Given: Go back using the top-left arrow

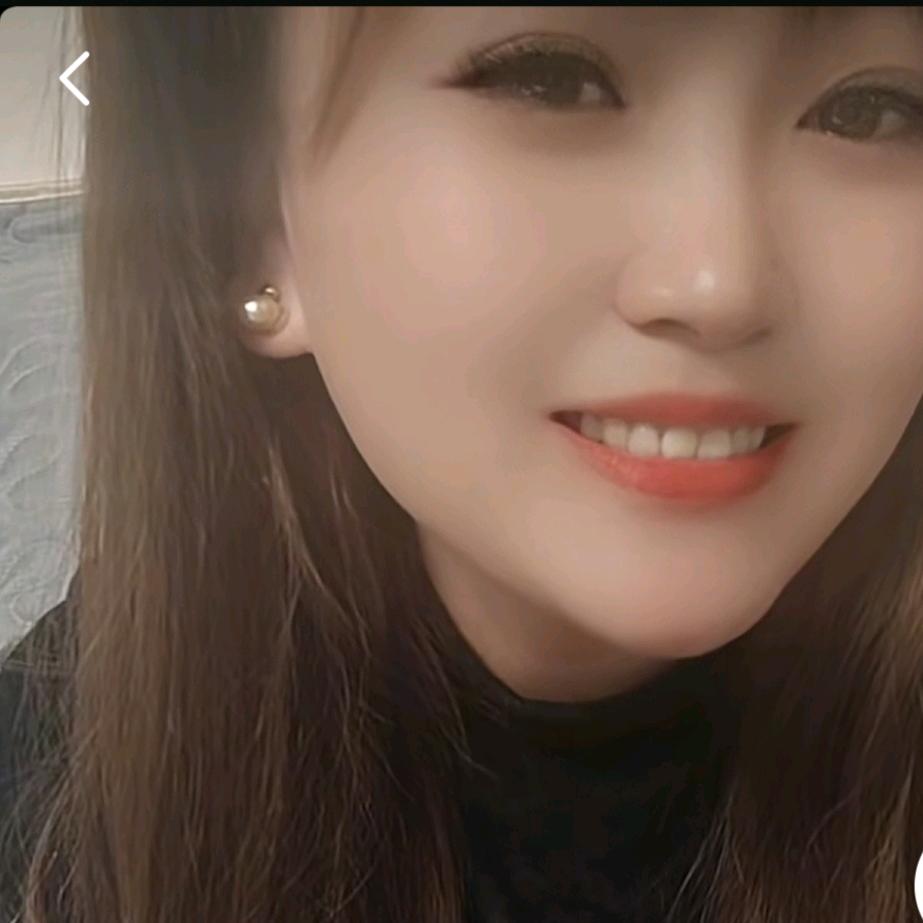Looking at the screenshot, I should pos(75,78).
